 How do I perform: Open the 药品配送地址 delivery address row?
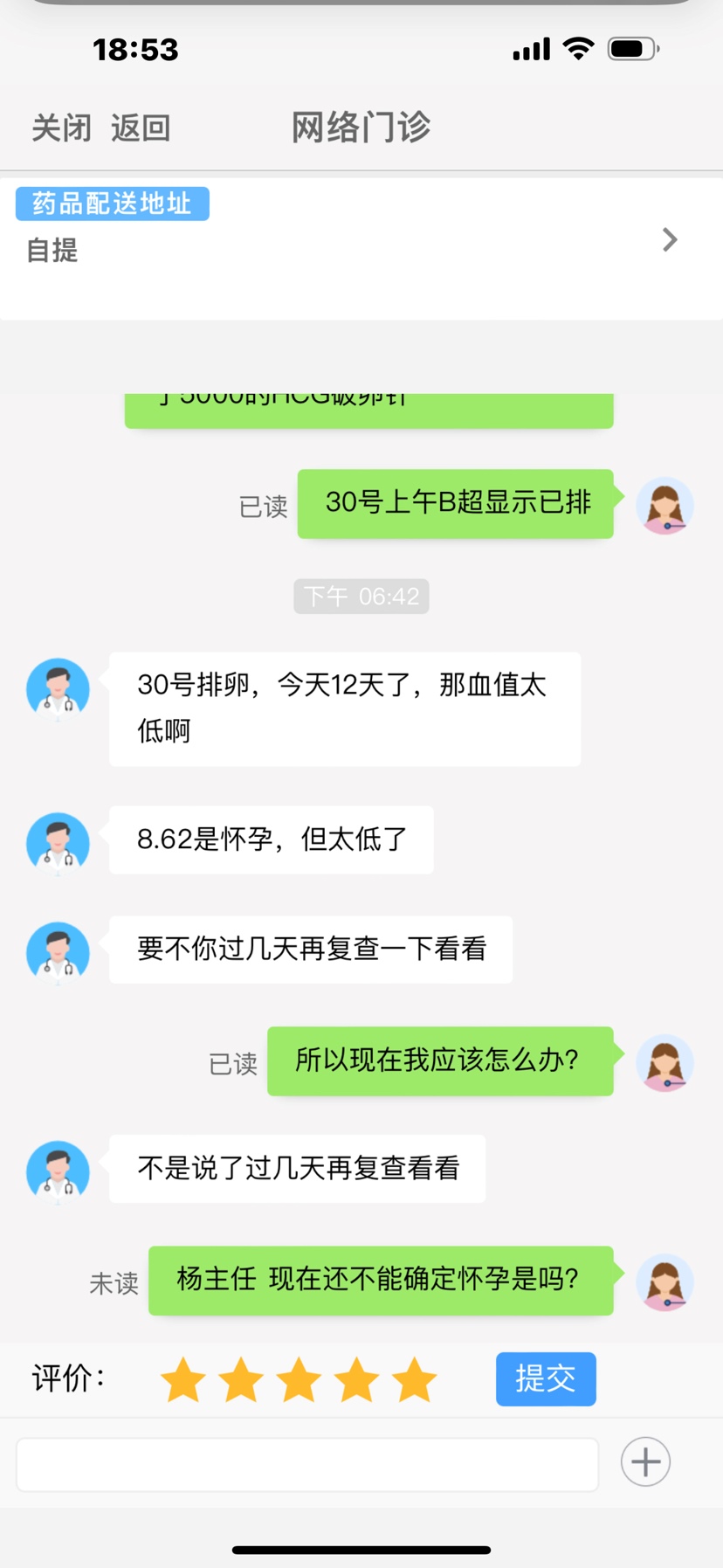point(361,240)
